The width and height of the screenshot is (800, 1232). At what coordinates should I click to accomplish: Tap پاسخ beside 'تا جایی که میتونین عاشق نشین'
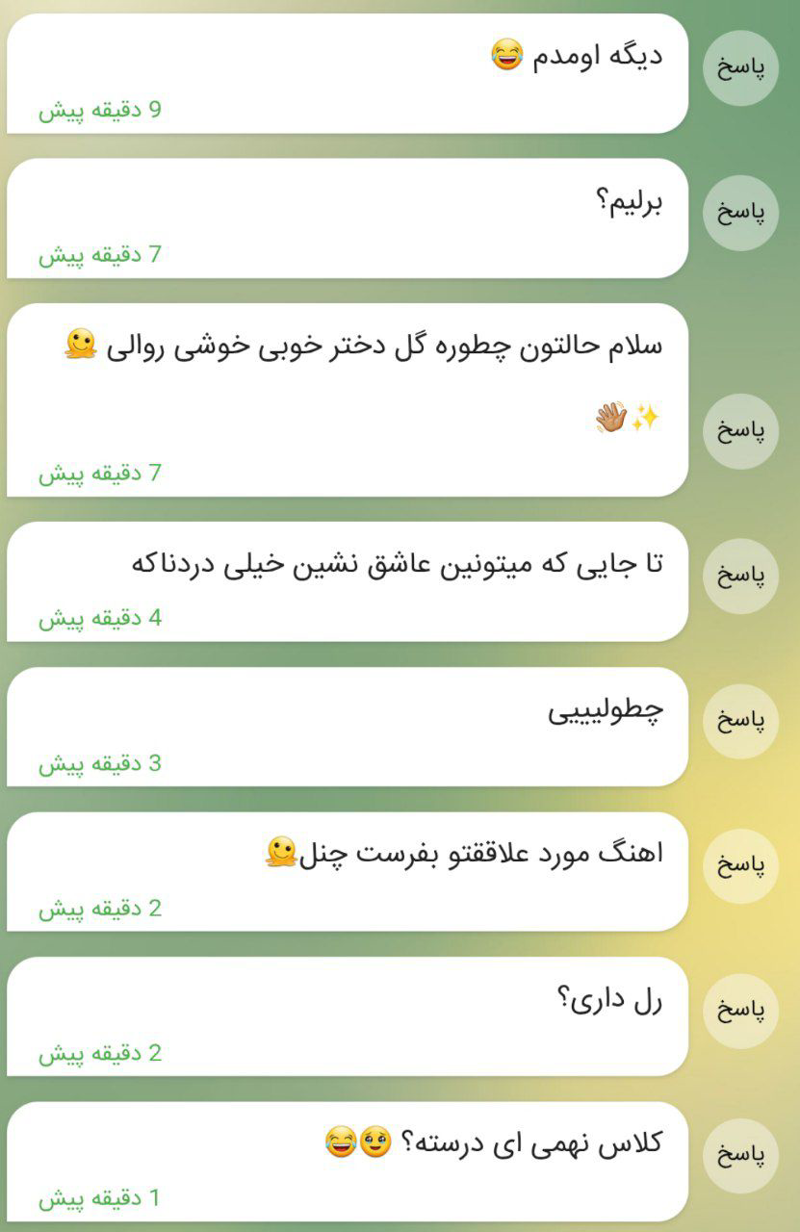point(741,576)
